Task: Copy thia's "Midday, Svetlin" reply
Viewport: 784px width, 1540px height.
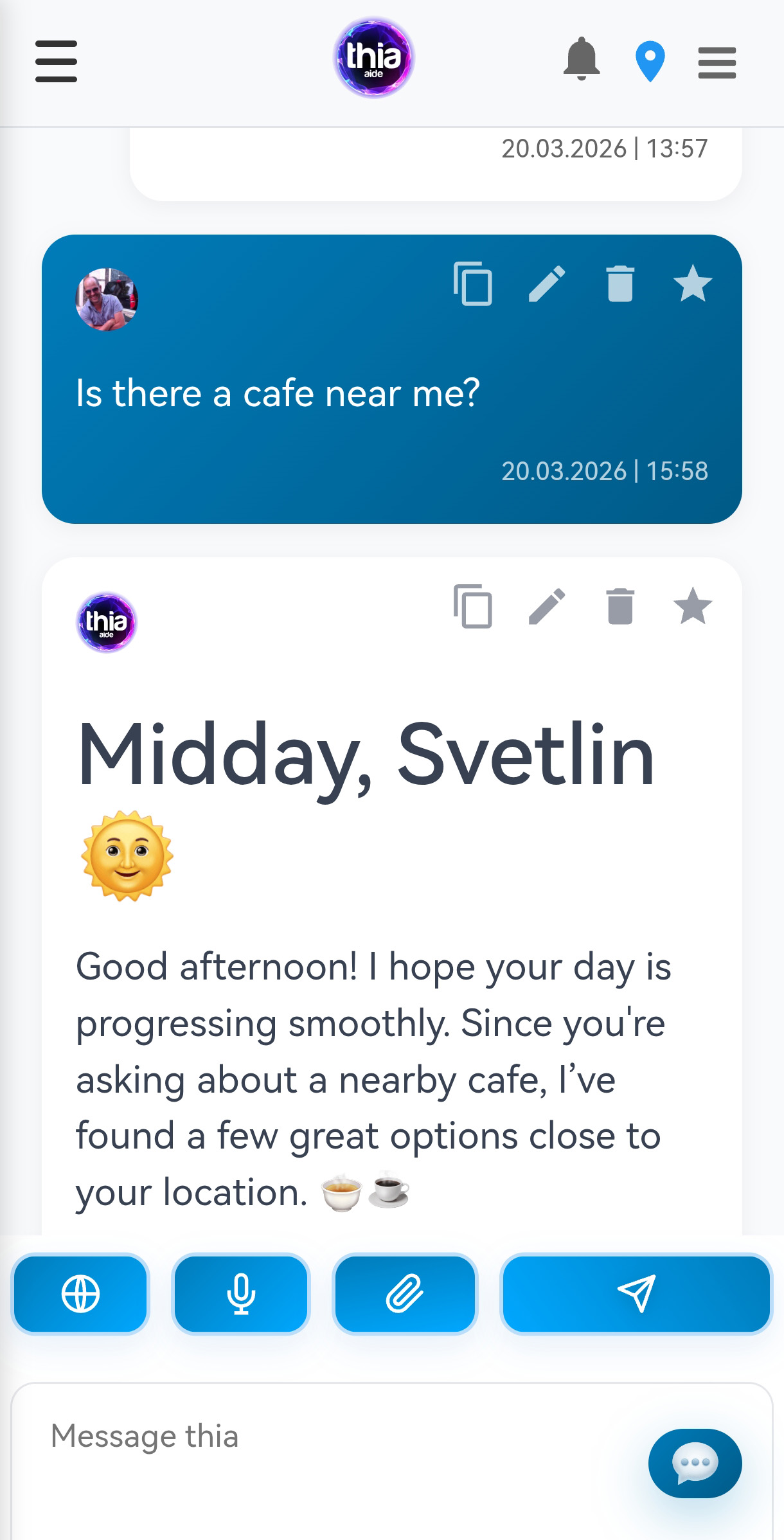Action: coord(473,606)
